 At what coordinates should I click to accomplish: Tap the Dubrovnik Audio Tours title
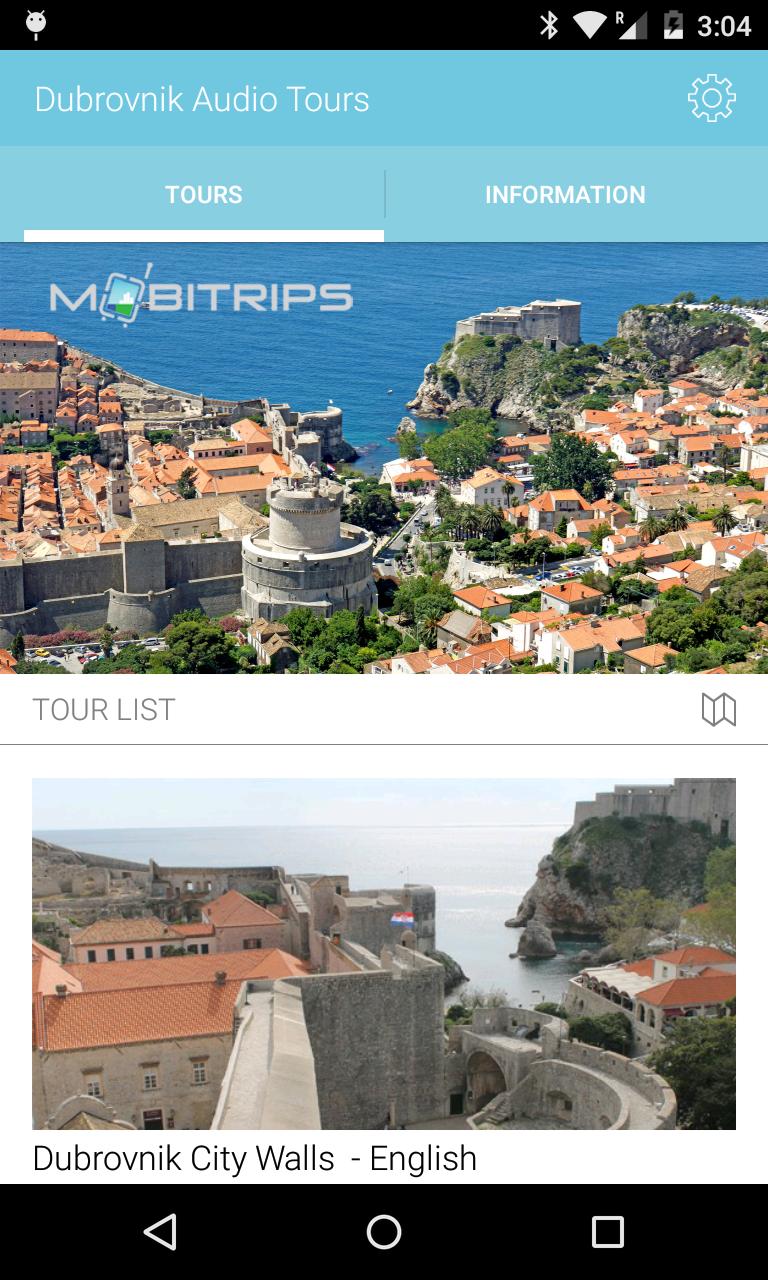pos(202,97)
